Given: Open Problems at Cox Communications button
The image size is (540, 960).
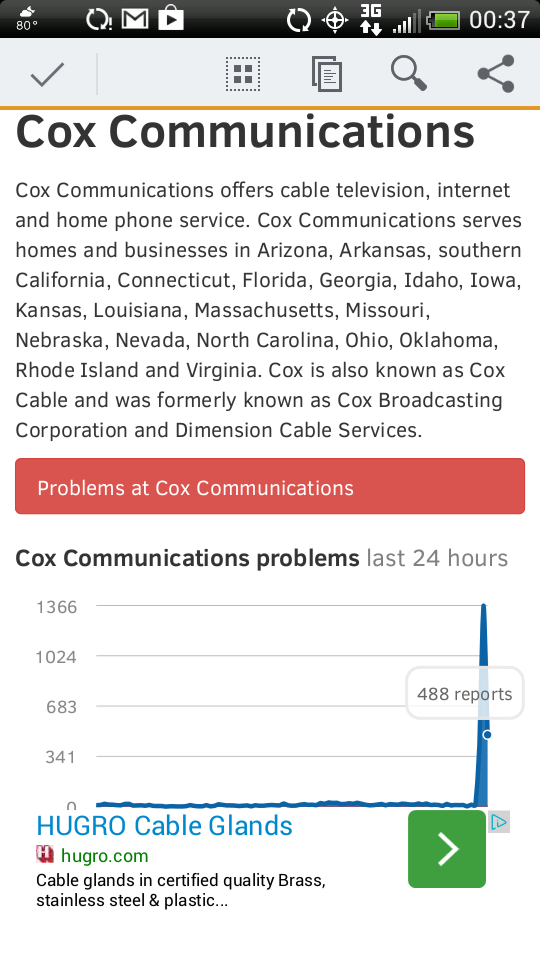Looking at the screenshot, I should (x=270, y=487).
